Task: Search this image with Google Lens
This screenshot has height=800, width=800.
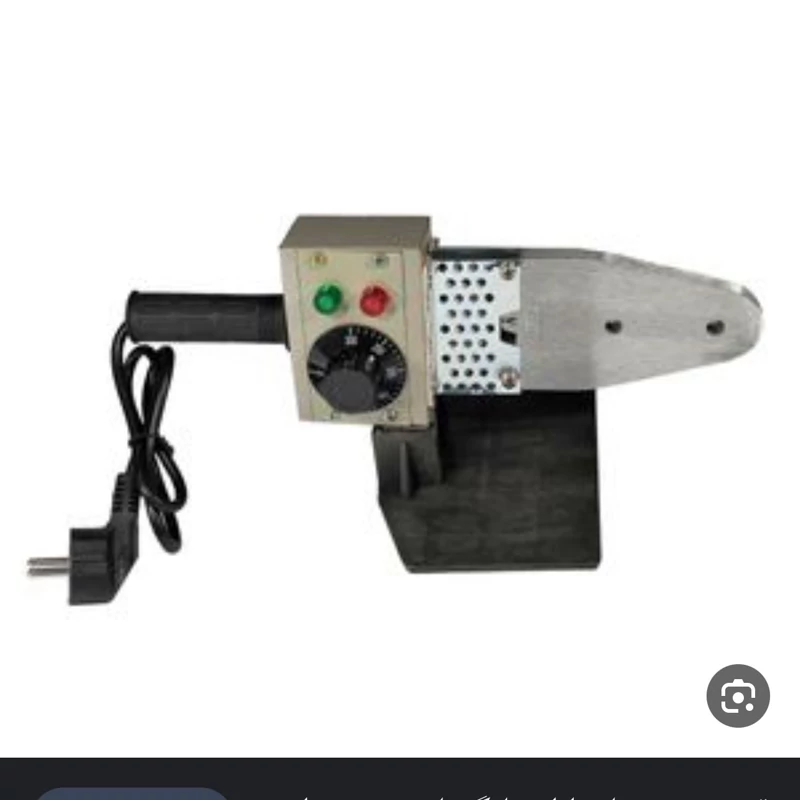Action: point(738,695)
